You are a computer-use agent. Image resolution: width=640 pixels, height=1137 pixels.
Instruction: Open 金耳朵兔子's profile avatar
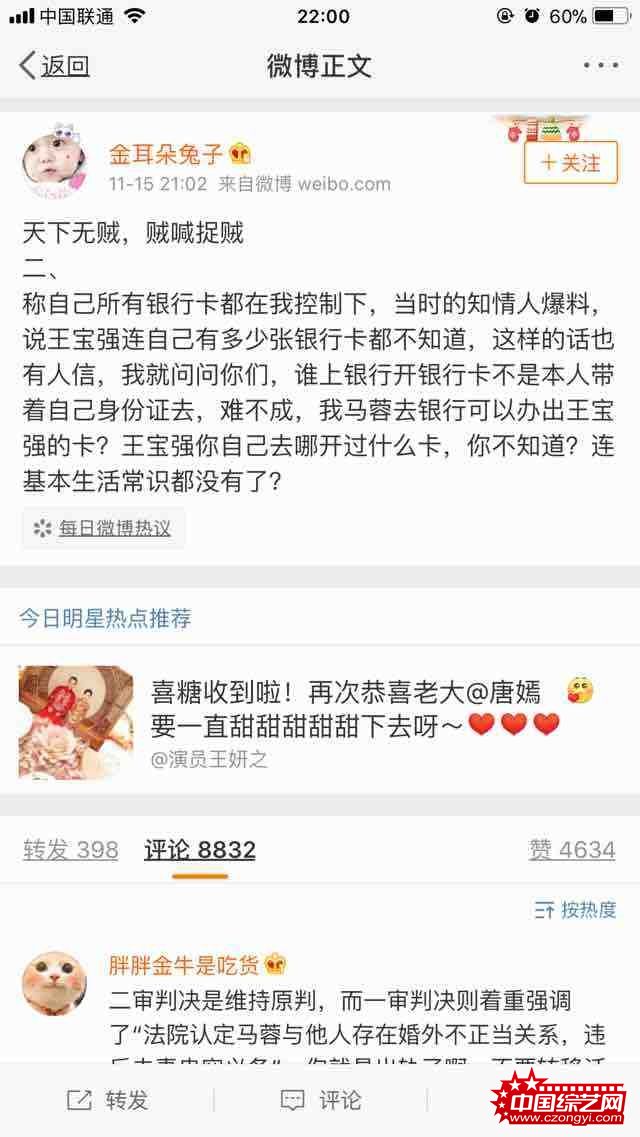tap(56, 162)
